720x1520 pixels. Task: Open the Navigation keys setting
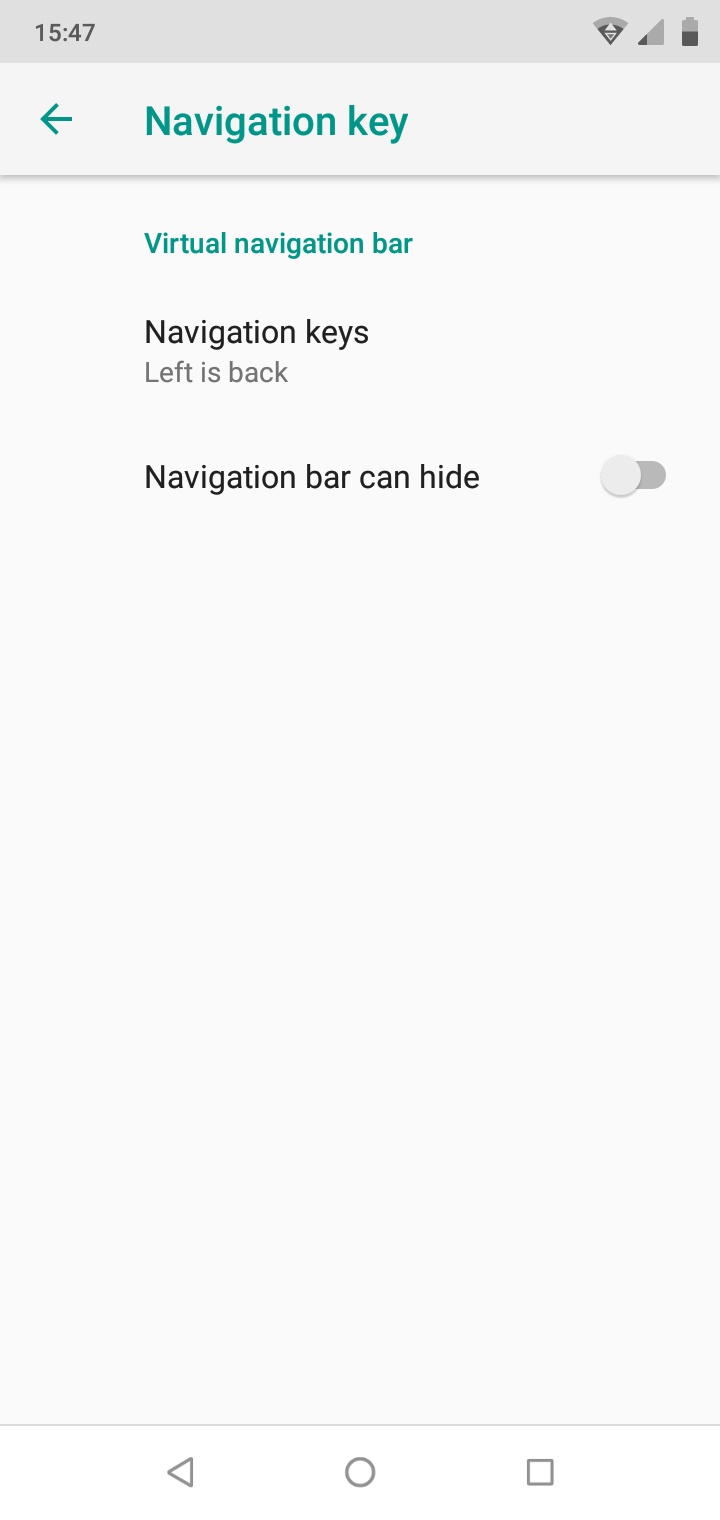(x=257, y=350)
